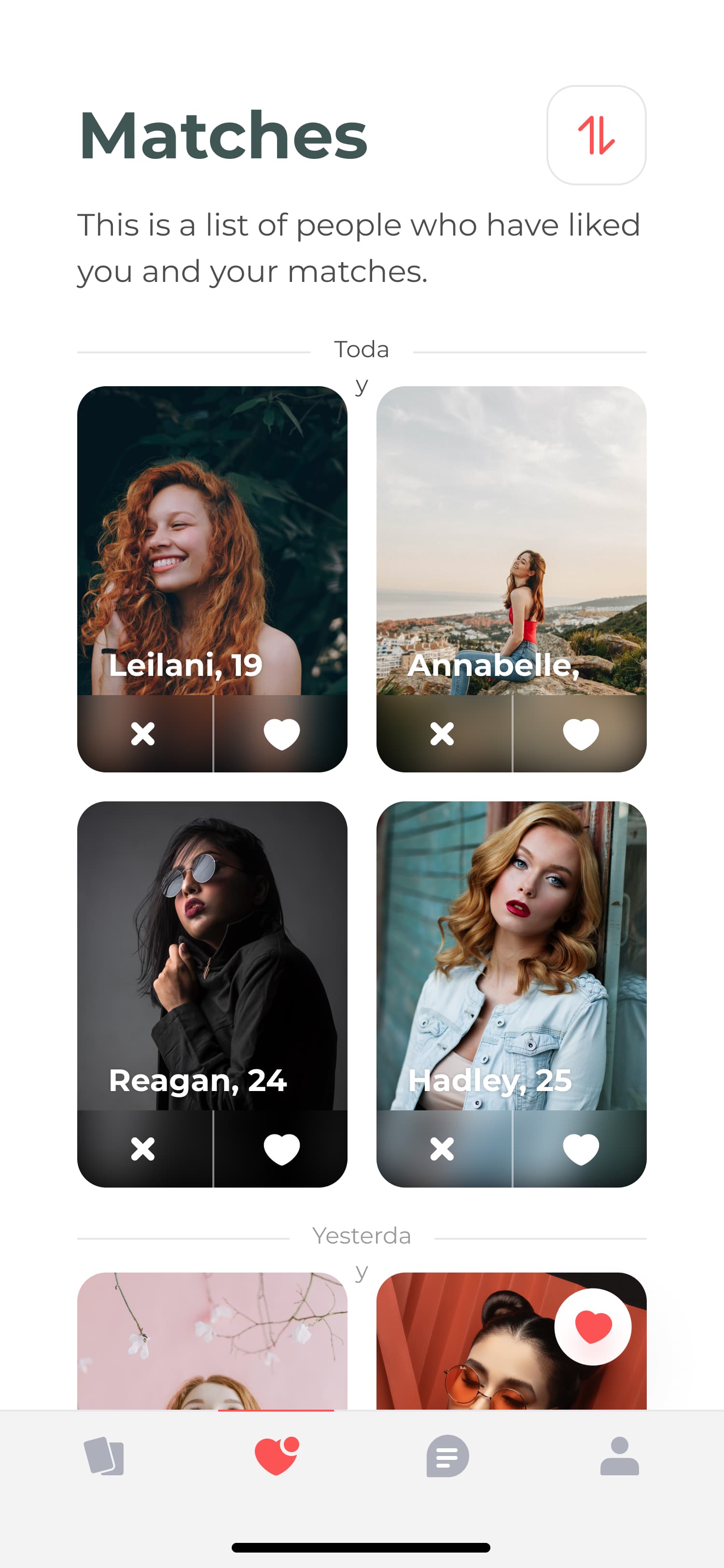
Task: Switch to the messages tab
Action: click(x=448, y=1456)
